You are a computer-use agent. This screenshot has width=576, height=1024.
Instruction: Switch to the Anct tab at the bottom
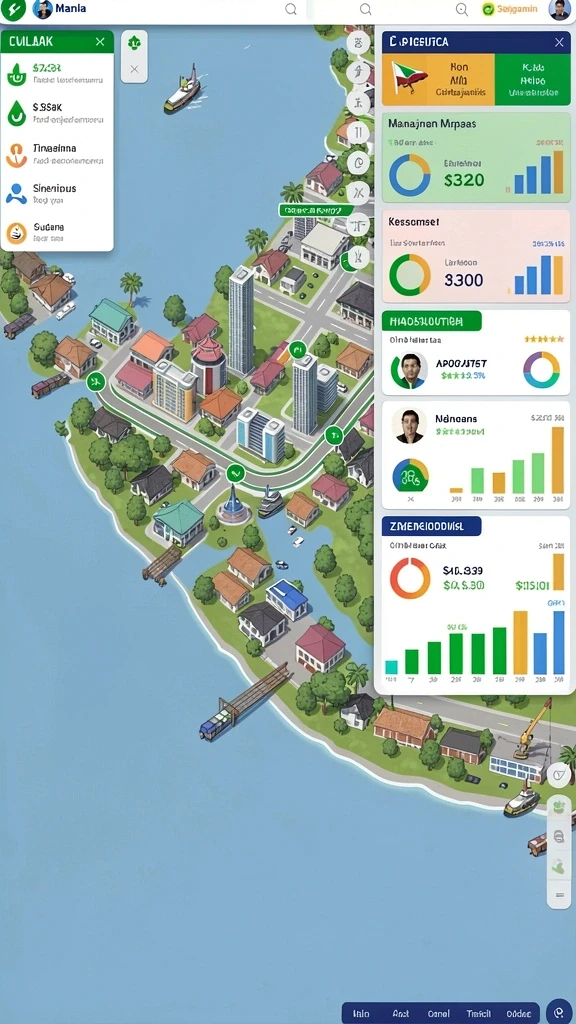[x=400, y=1013]
